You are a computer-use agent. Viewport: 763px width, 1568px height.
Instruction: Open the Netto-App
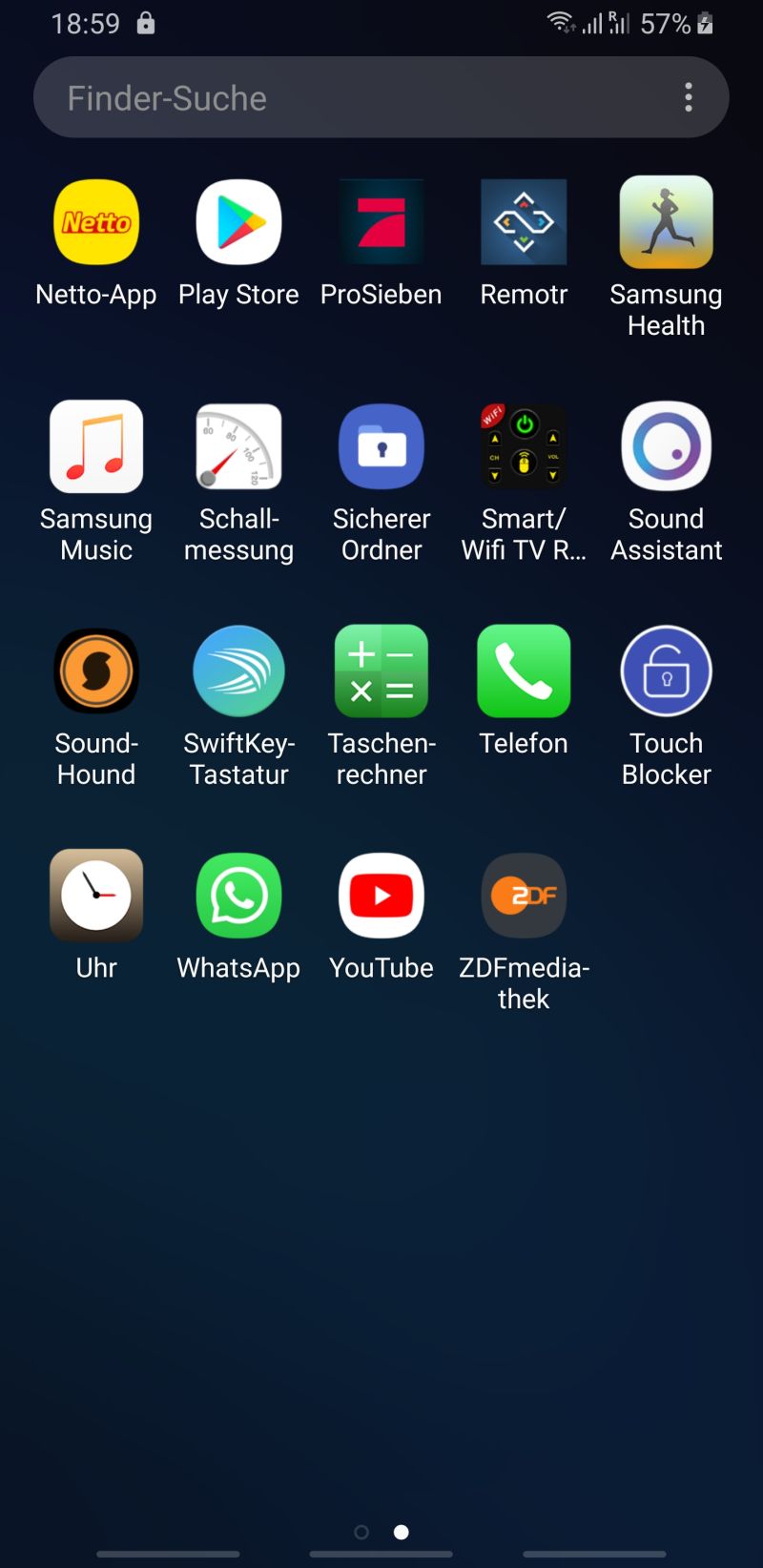pyautogui.click(x=96, y=223)
